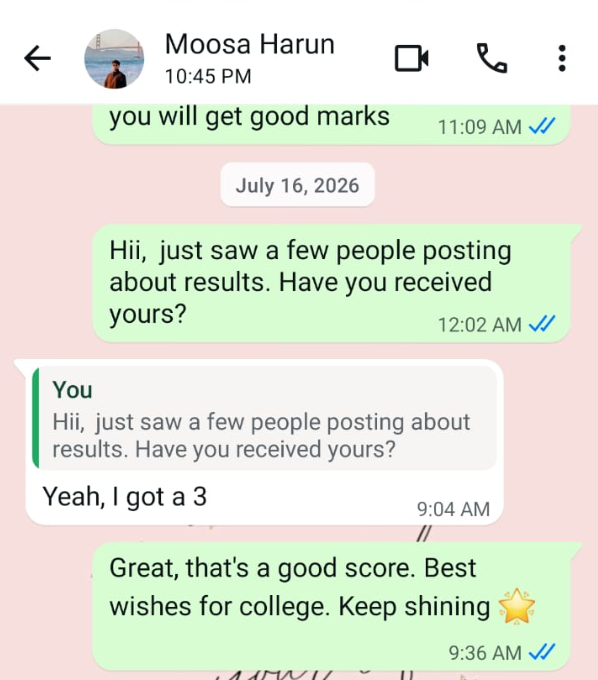The image size is (598, 680).
Task: Open Moosa Harun's profile picture
Action: [114, 59]
